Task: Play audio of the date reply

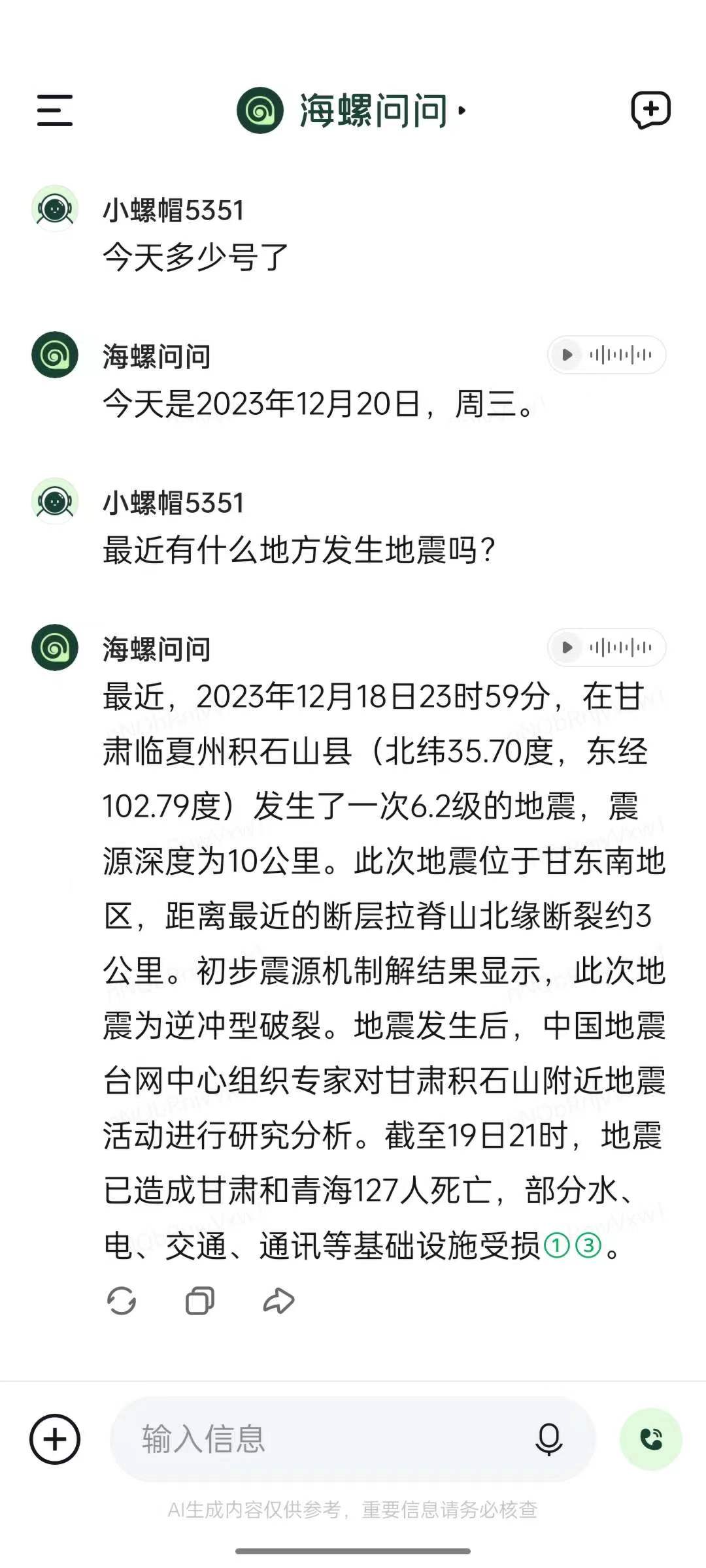Action: pyautogui.click(x=567, y=355)
